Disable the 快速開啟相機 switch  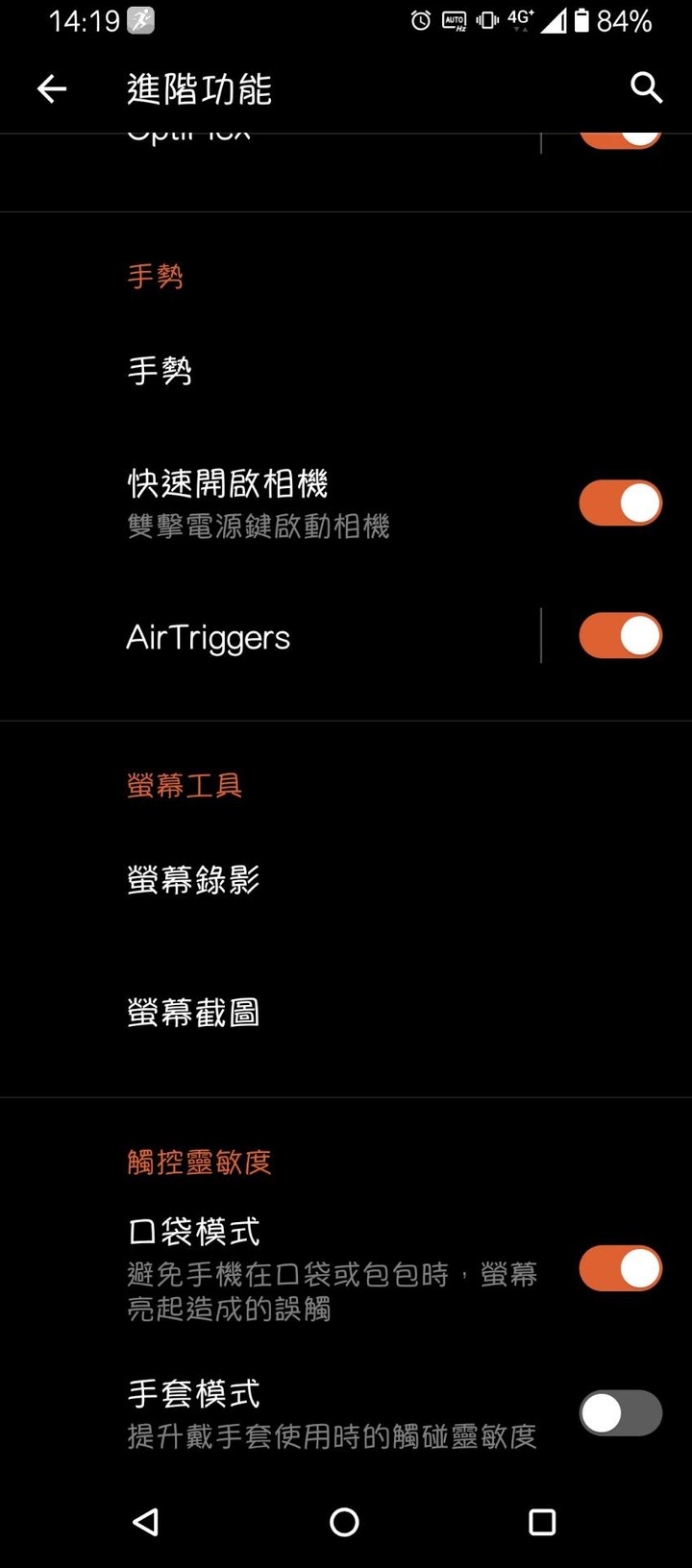[x=620, y=503]
